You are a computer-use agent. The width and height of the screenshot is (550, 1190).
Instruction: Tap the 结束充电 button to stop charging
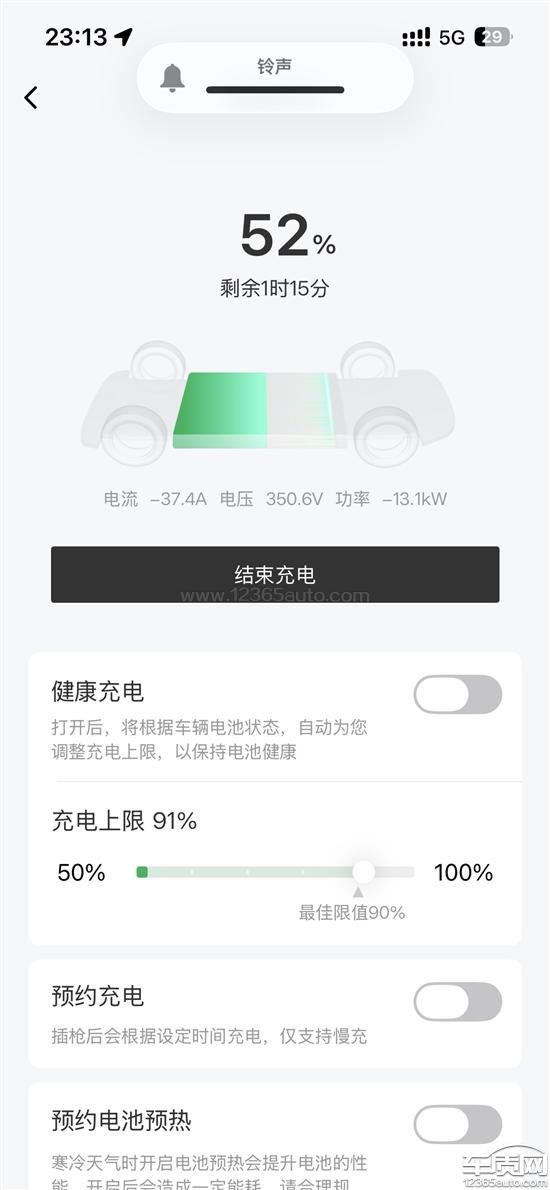coord(275,575)
